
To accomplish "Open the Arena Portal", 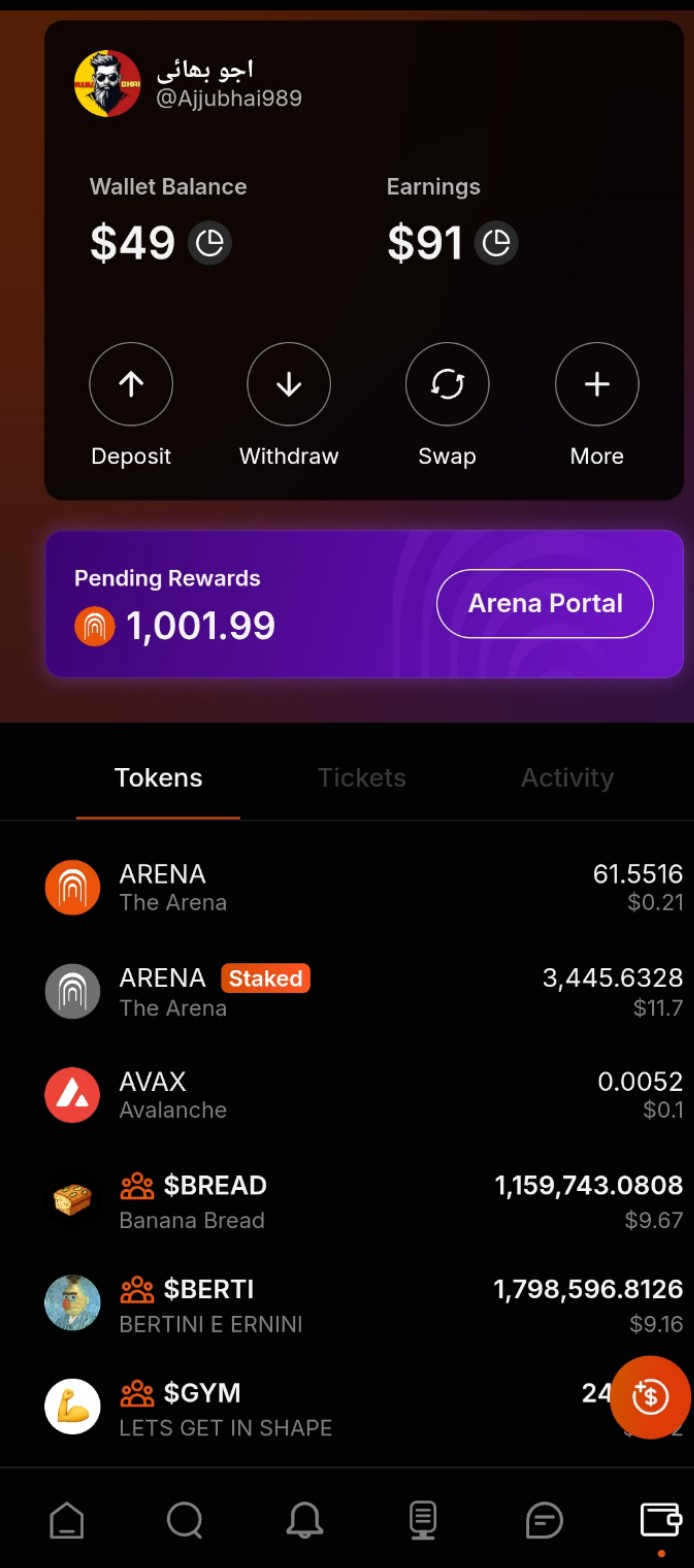I will pos(545,603).
